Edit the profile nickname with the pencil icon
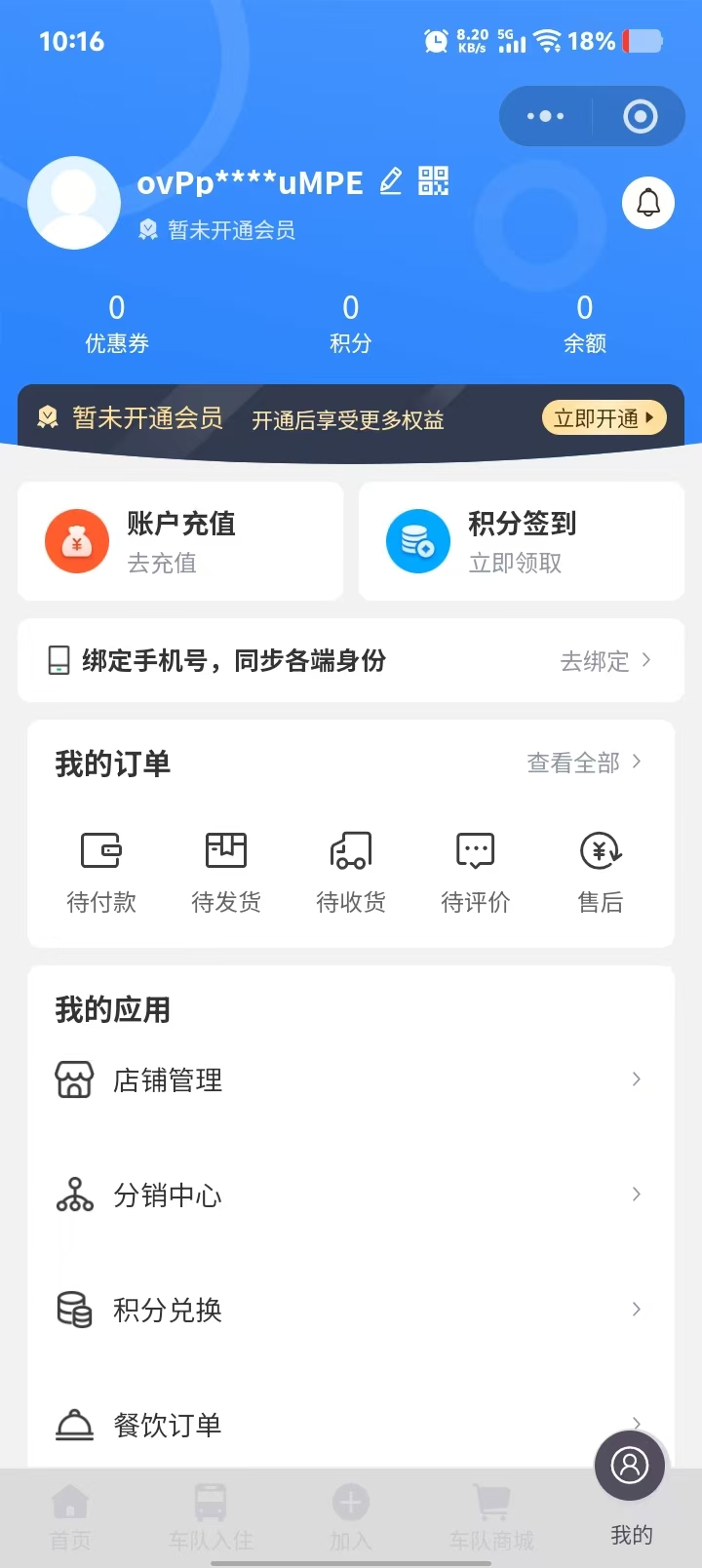Image resolution: width=702 pixels, height=1568 pixels. click(x=390, y=181)
